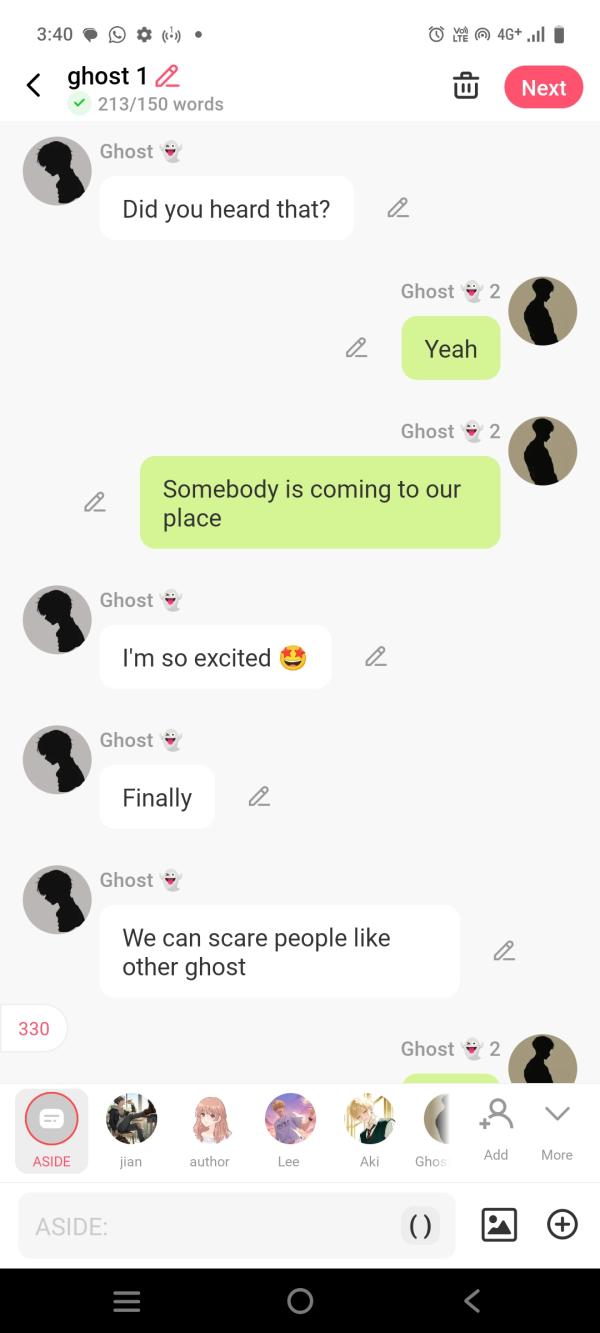The image size is (600, 1333).
Task: Edit the "Yeah" message
Action: point(356,348)
